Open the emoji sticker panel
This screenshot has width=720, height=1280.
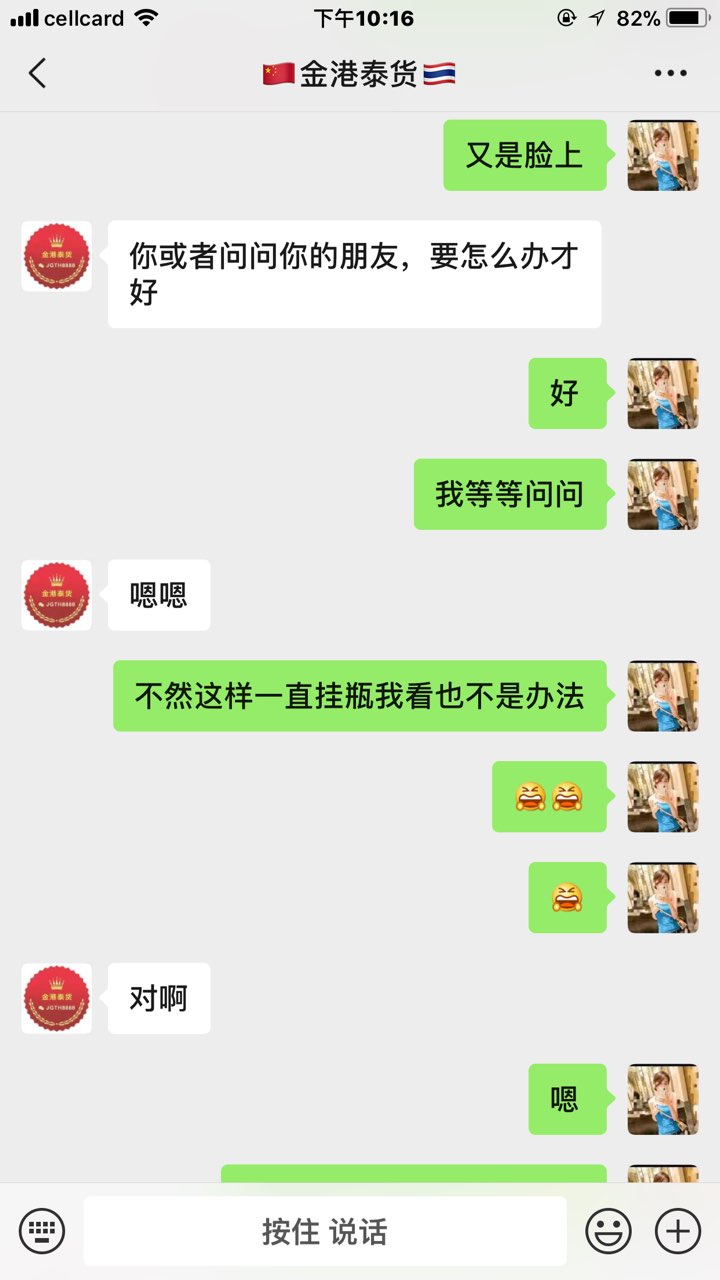click(608, 1230)
